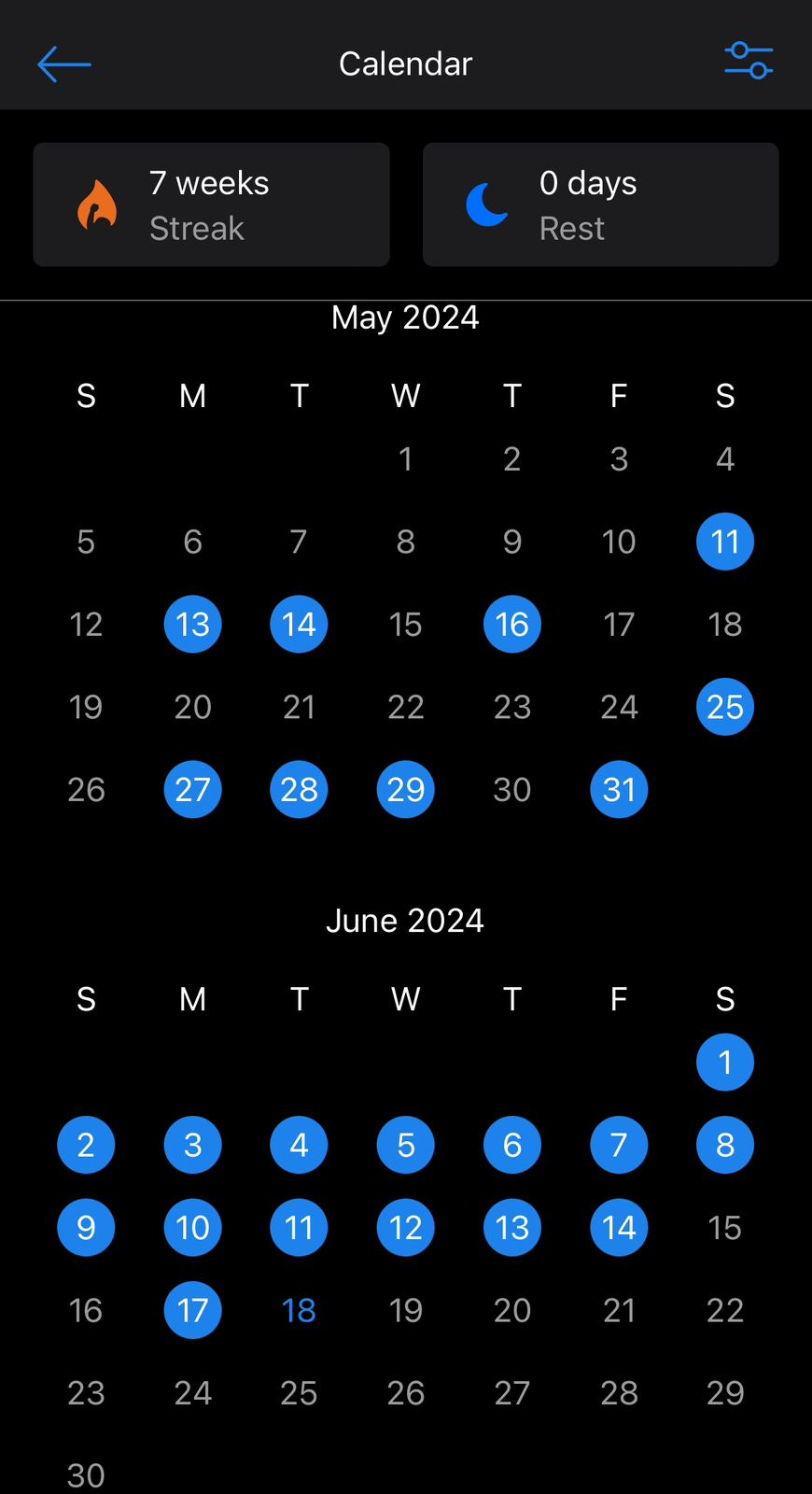Image resolution: width=812 pixels, height=1494 pixels.
Task: Choose June 5 highlighted day
Action: click(x=406, y=1145)
